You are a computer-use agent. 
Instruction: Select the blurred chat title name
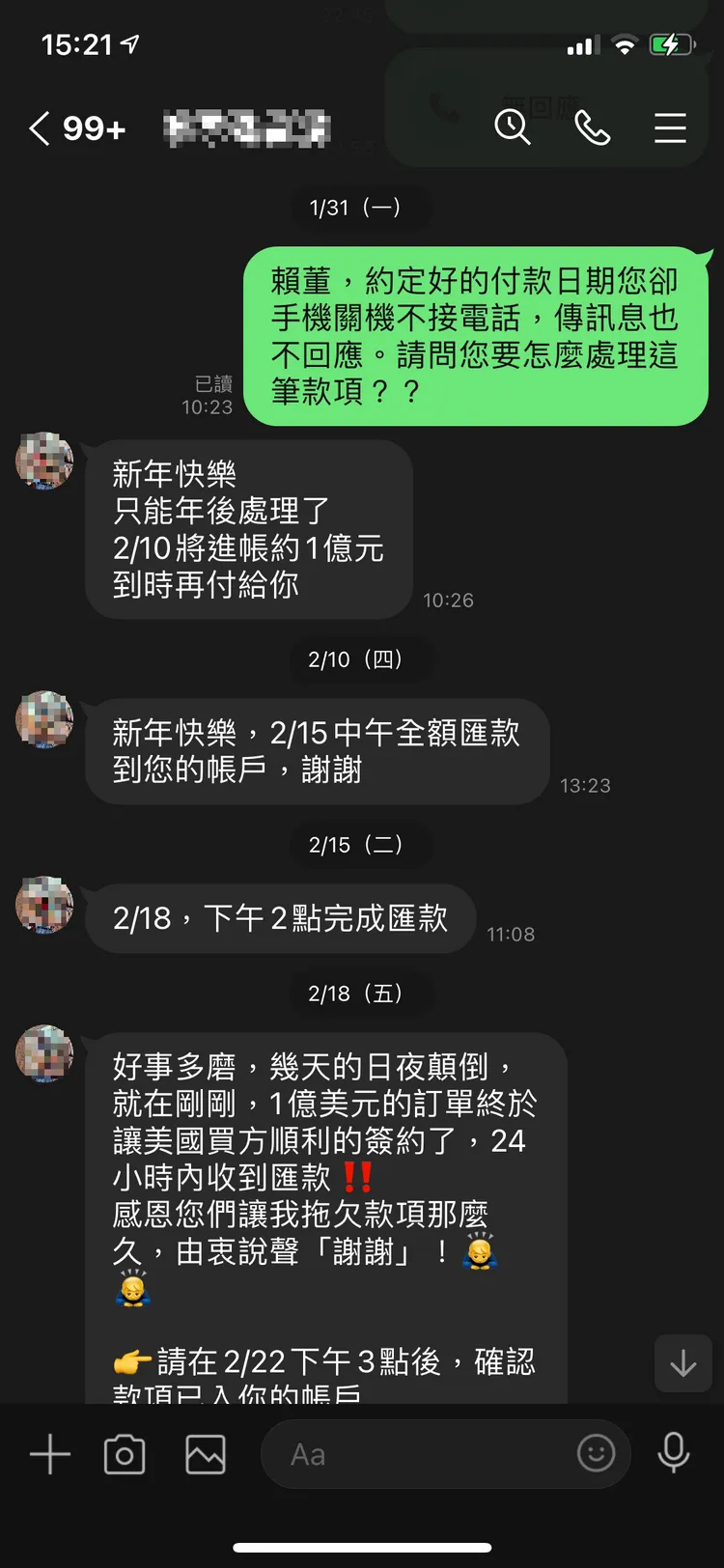click(249, 128)
